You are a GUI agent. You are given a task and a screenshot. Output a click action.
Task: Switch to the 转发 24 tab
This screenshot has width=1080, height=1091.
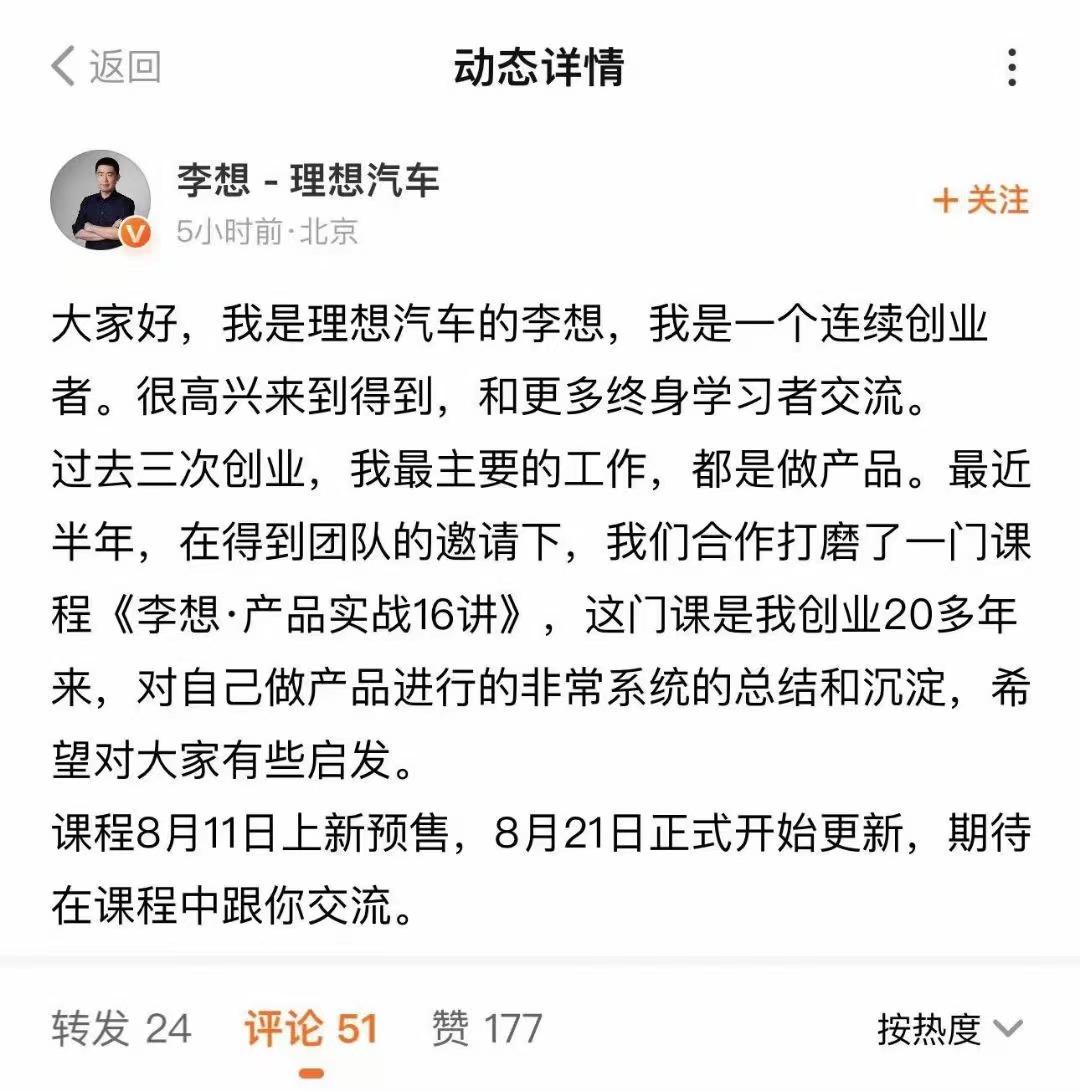coord(121,1028)
